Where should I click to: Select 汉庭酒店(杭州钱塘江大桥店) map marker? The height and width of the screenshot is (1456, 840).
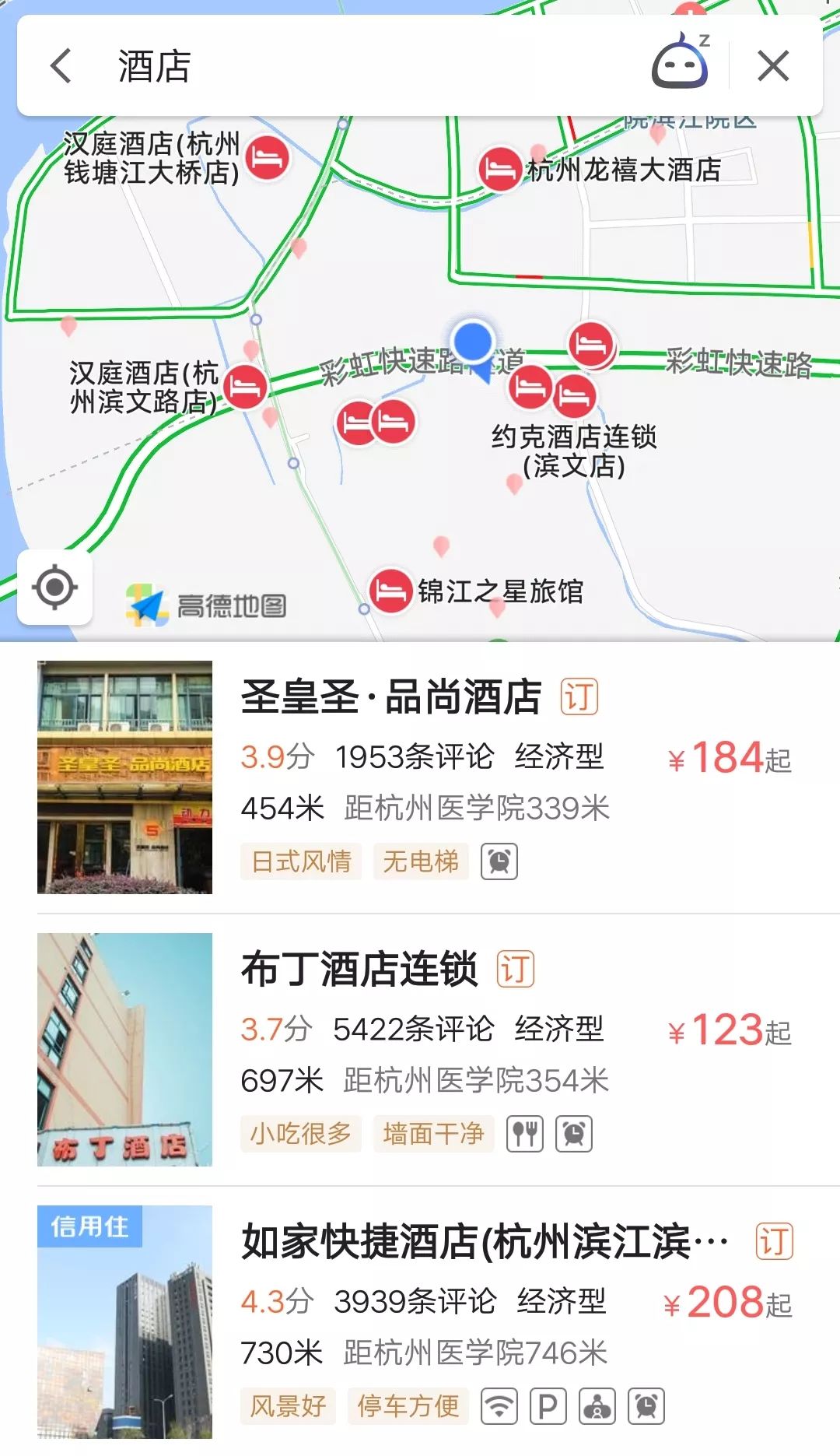(x=268, y=158)
